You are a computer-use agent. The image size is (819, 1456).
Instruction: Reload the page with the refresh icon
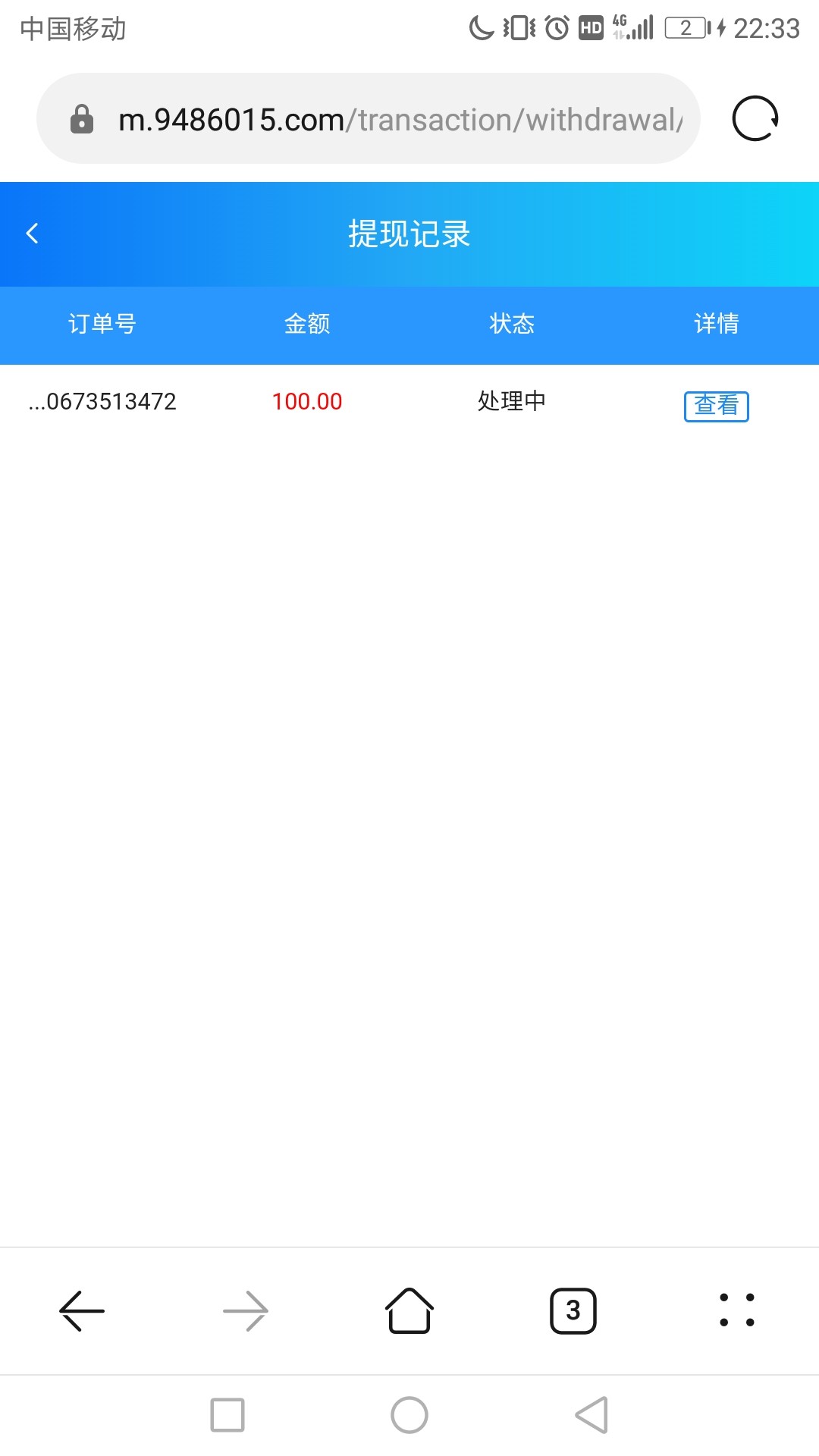(x=755, y=118)
